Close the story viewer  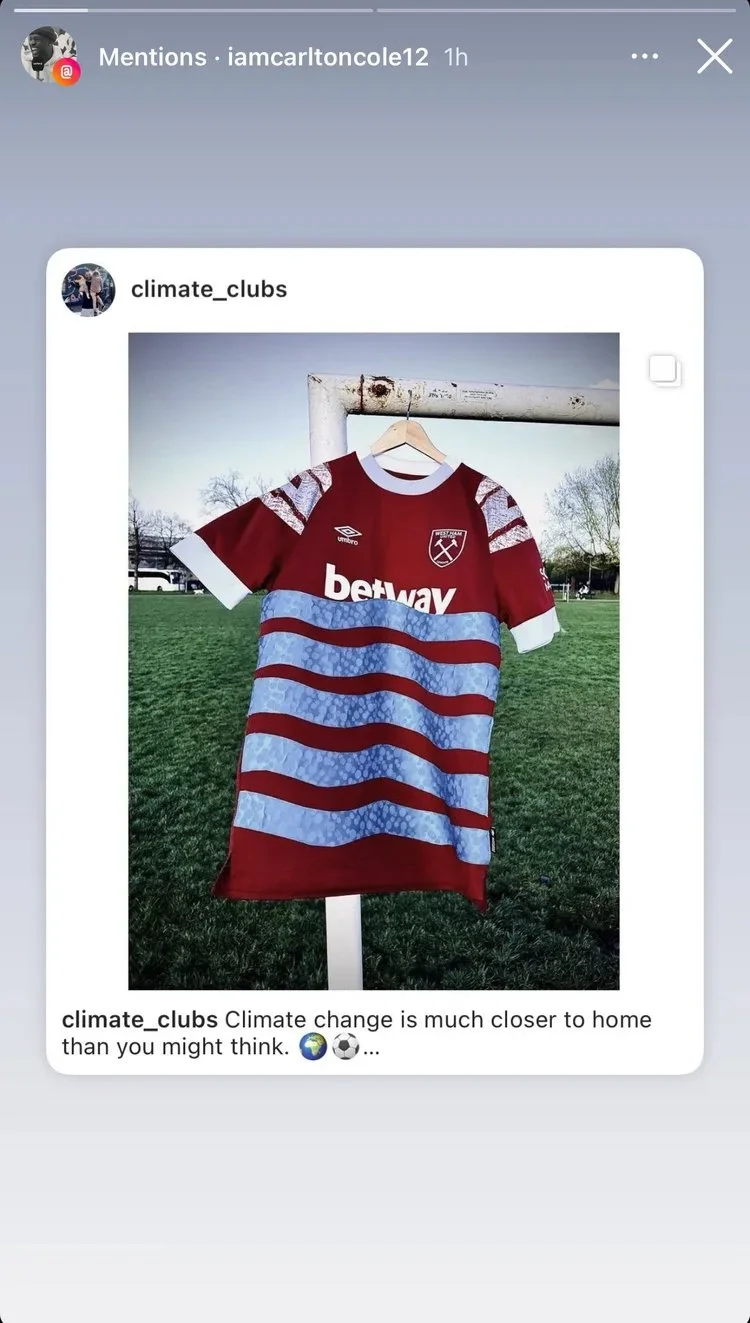click(715, 56)
